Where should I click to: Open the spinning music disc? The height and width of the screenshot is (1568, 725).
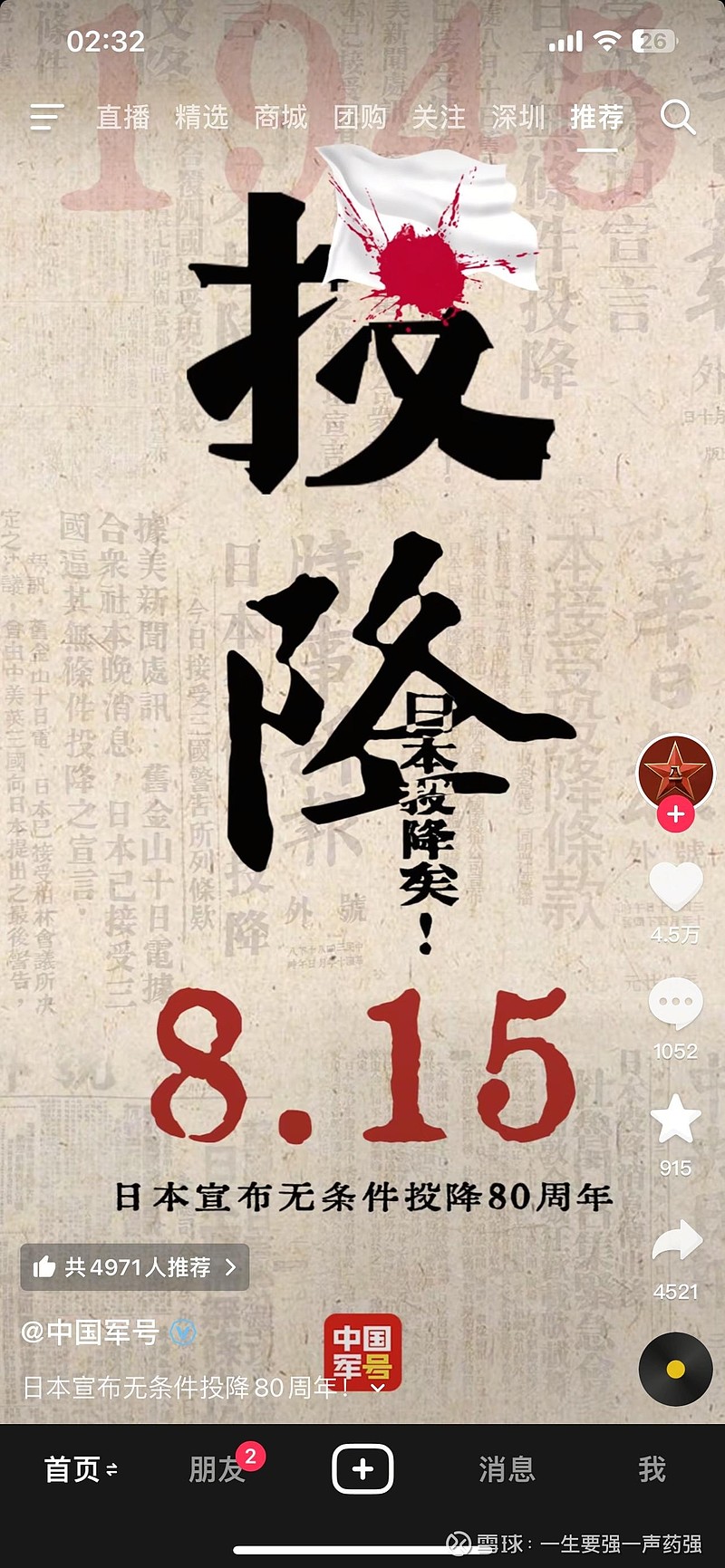[x=675, y=1369]
